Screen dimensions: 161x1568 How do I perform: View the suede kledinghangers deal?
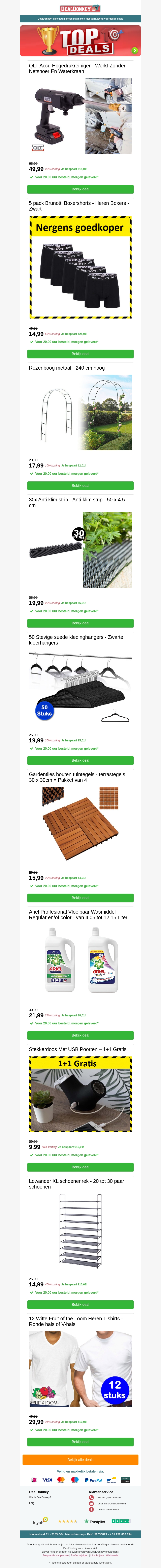click(80, 760)
